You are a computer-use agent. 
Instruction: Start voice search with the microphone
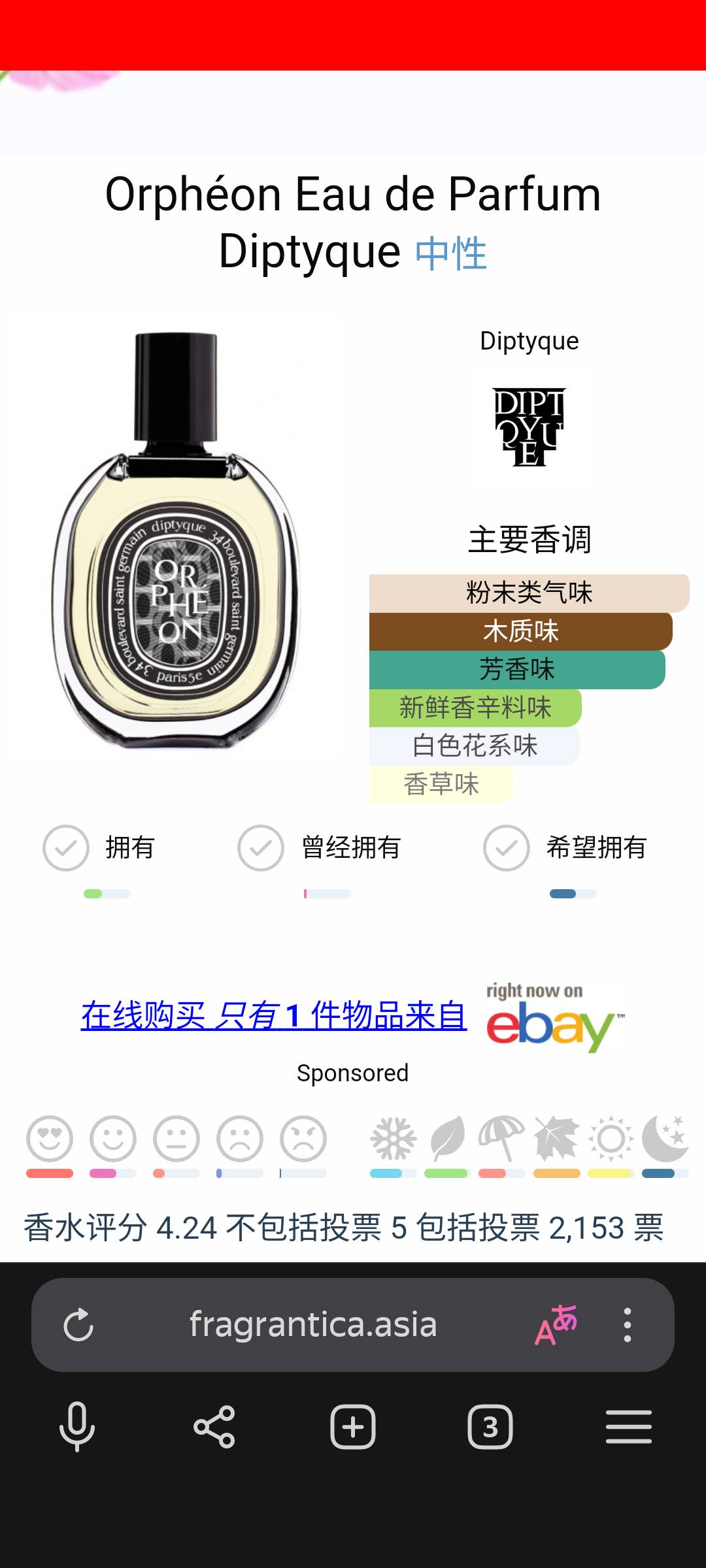(x=77, y=1427)
